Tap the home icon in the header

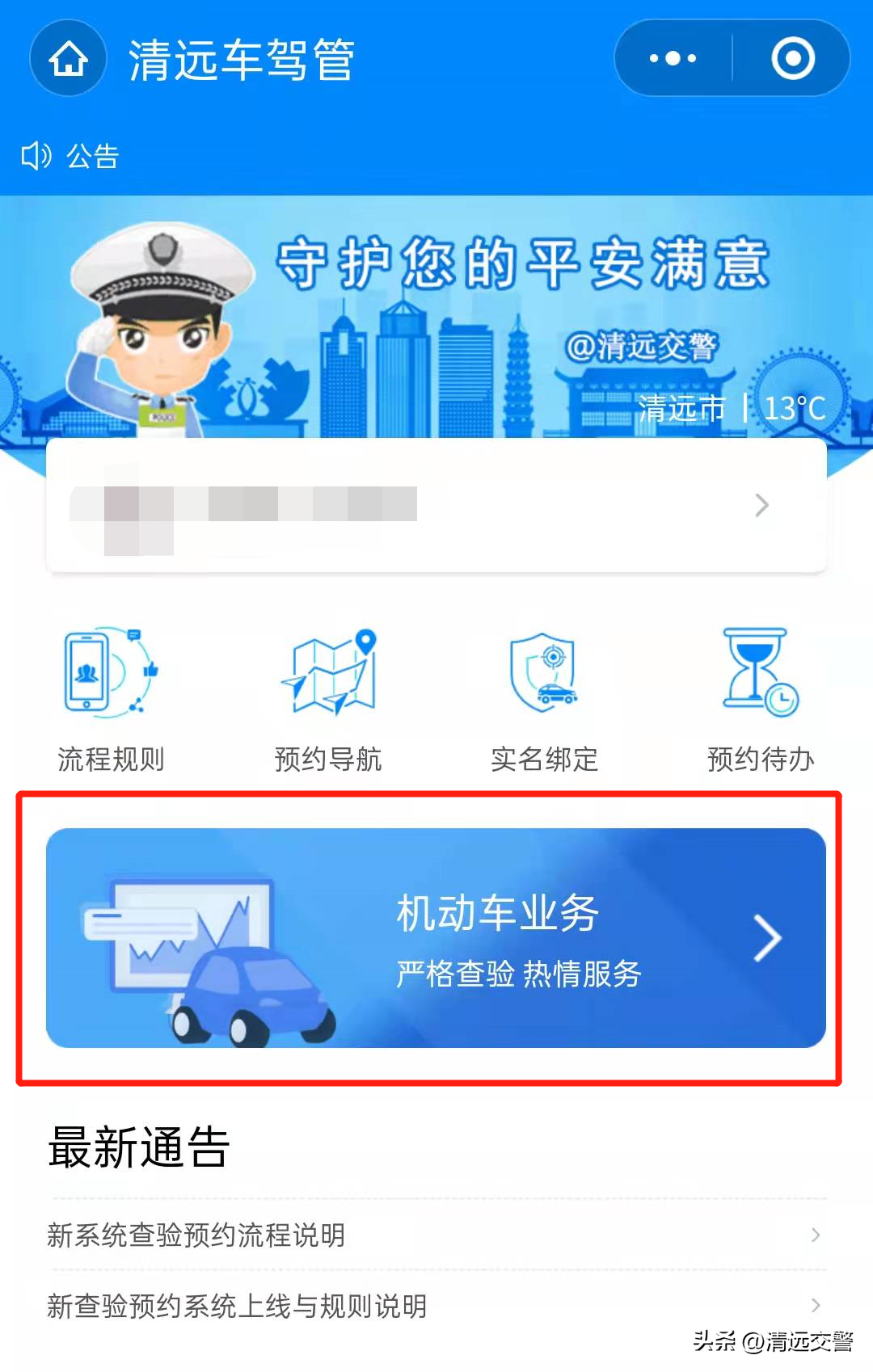[69, 59]
